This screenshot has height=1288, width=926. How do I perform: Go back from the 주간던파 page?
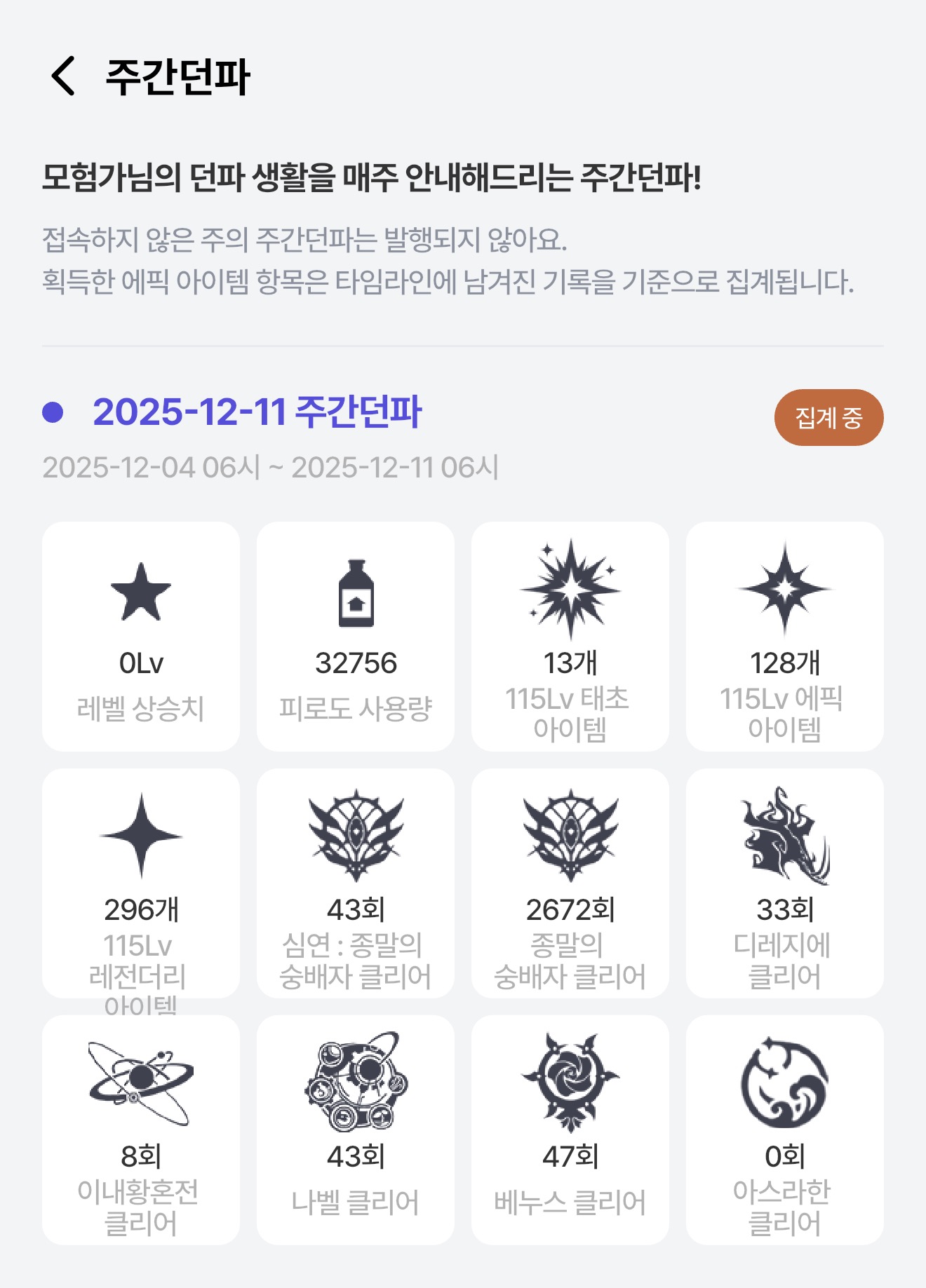[x=63, y=76]
